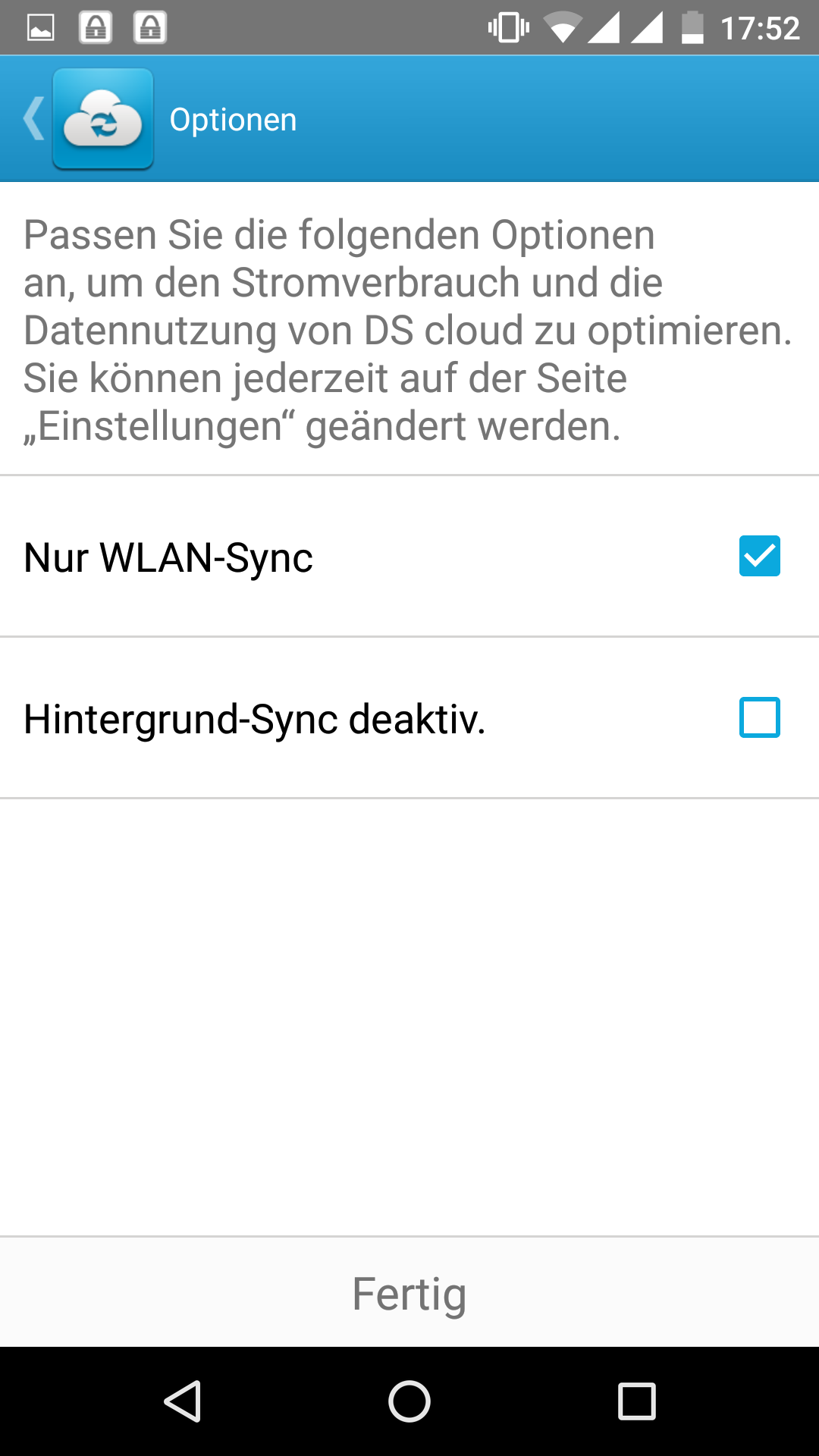This screenshot has width=819, height=1456.
Task: Tap the Fertig button
Action: click(409, 1293)
